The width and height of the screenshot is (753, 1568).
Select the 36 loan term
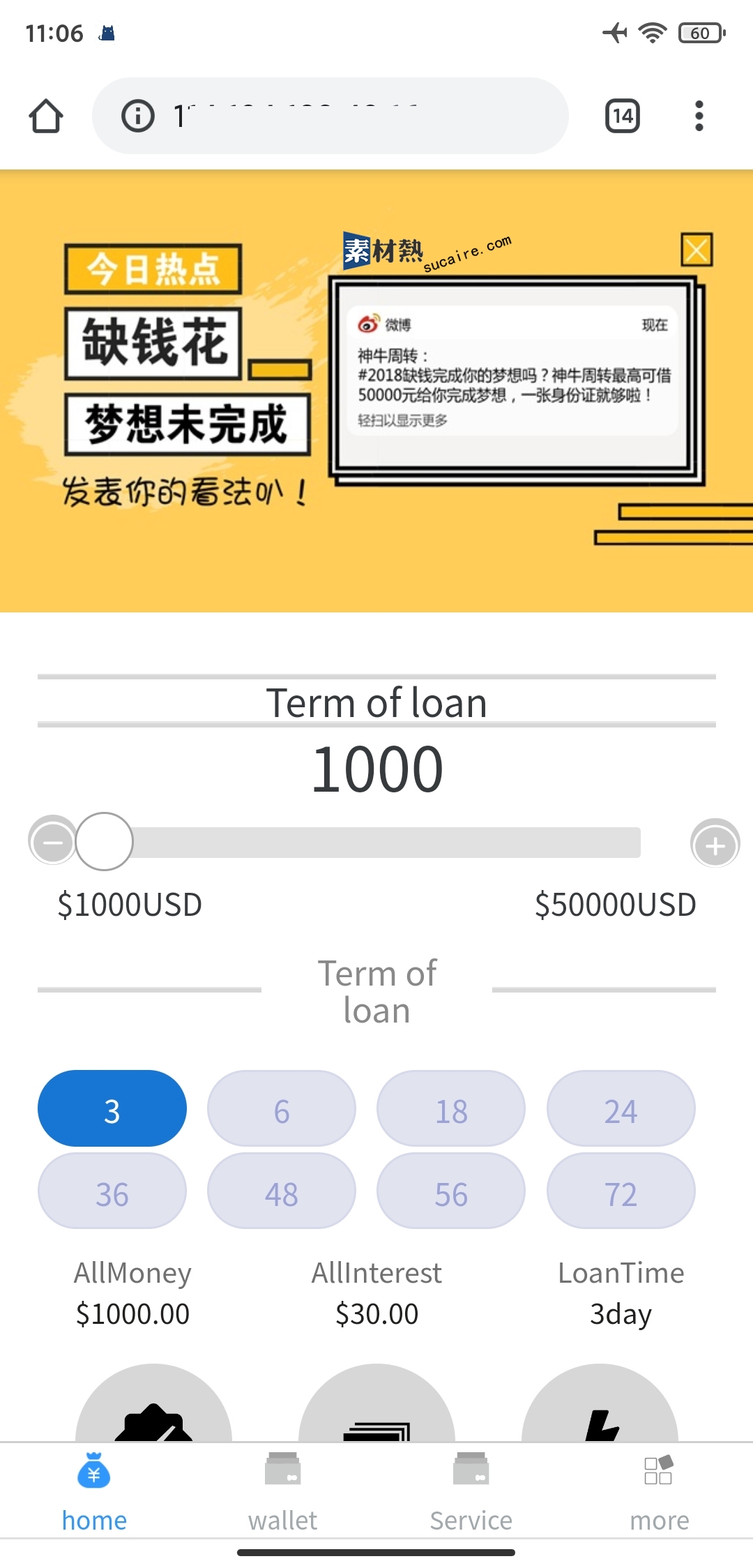(112, 1192)
